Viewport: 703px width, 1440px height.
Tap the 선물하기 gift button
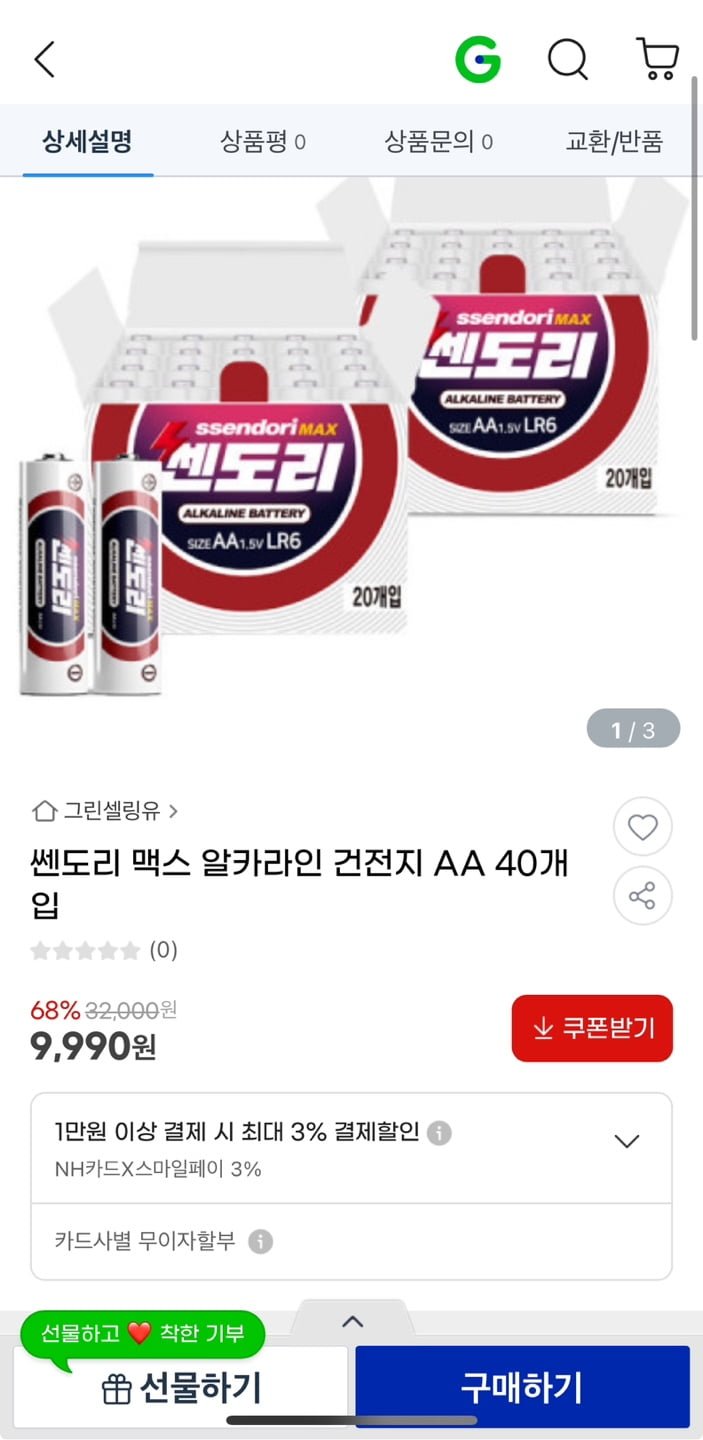point(181,1387)
